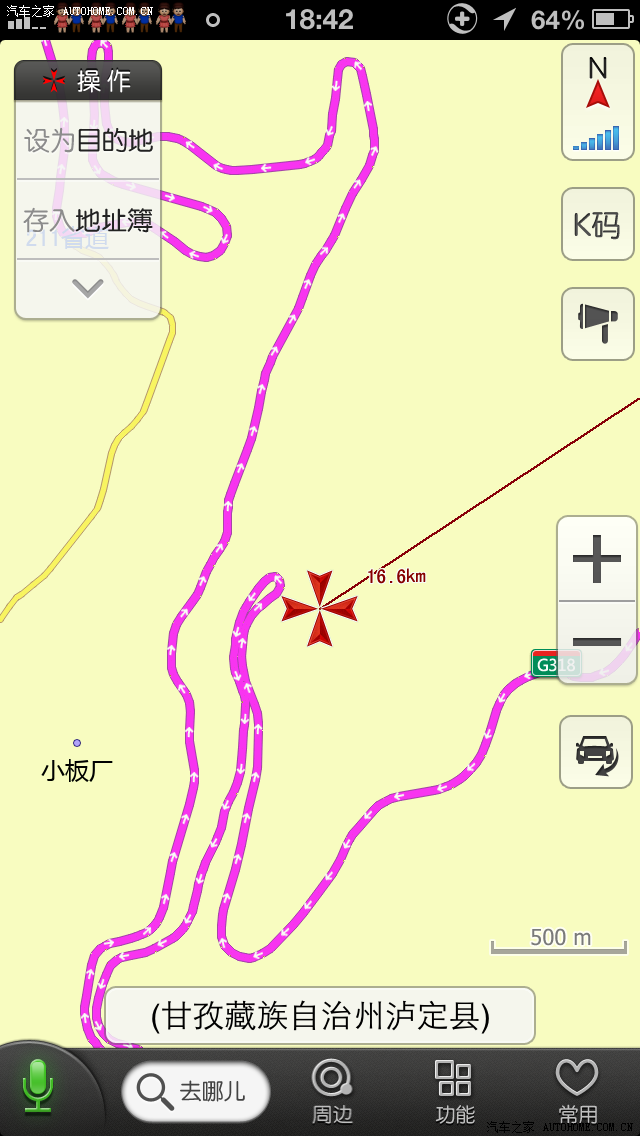Open the K码 button

597,225
